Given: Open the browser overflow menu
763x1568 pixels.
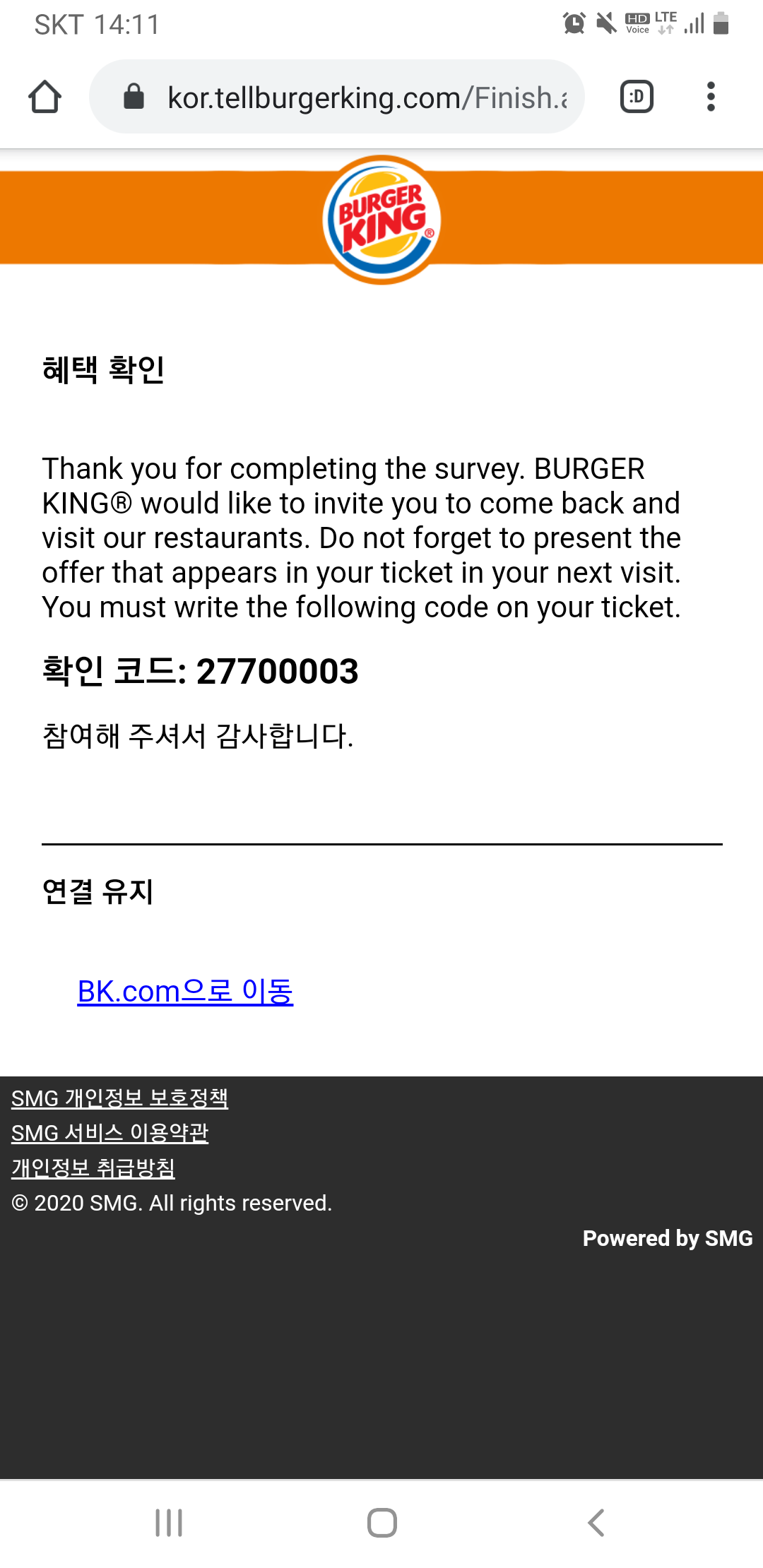Looking at the screenshot, I should coord(711,97).
